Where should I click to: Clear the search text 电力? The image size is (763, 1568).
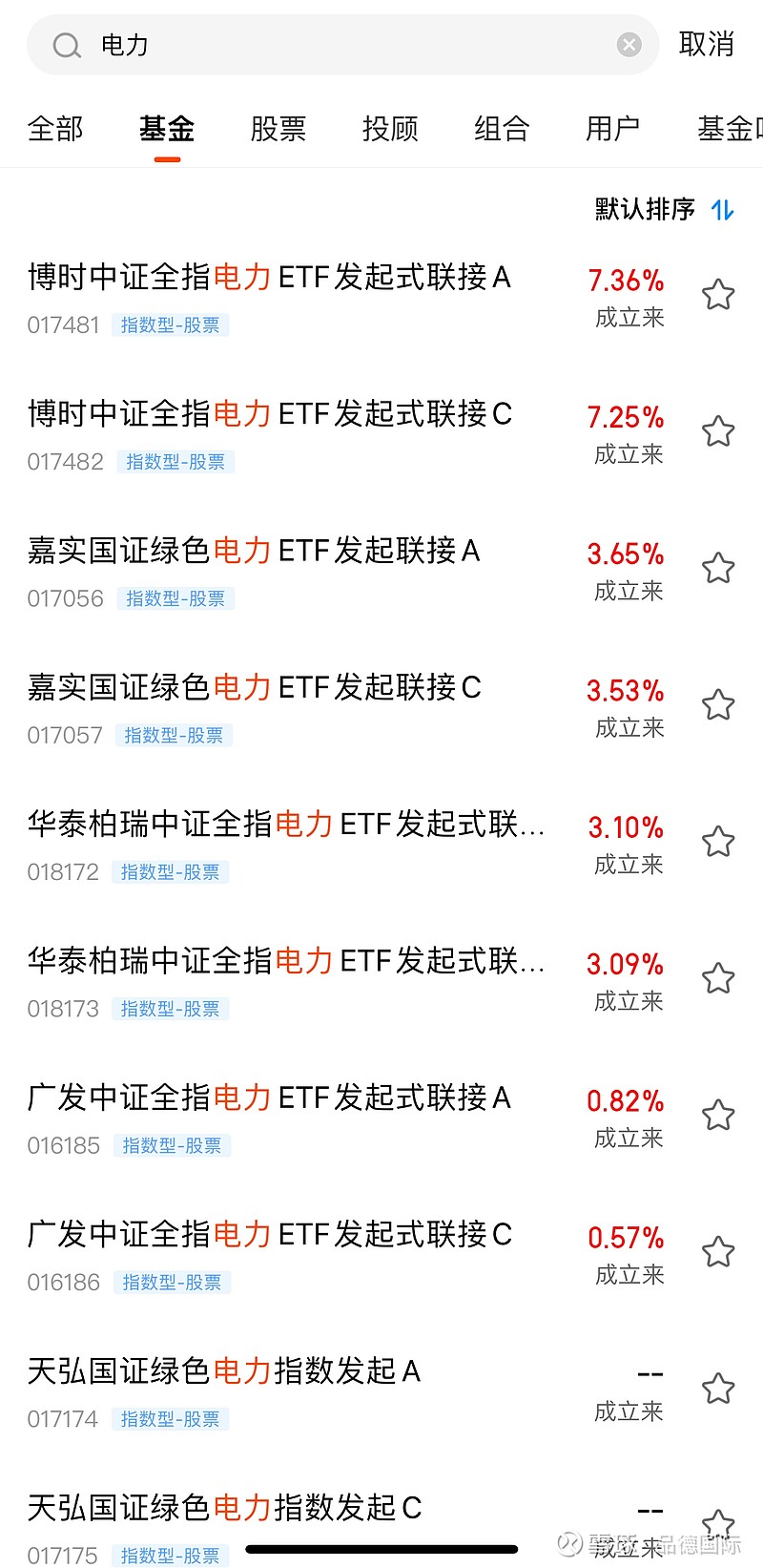(629, 45)
